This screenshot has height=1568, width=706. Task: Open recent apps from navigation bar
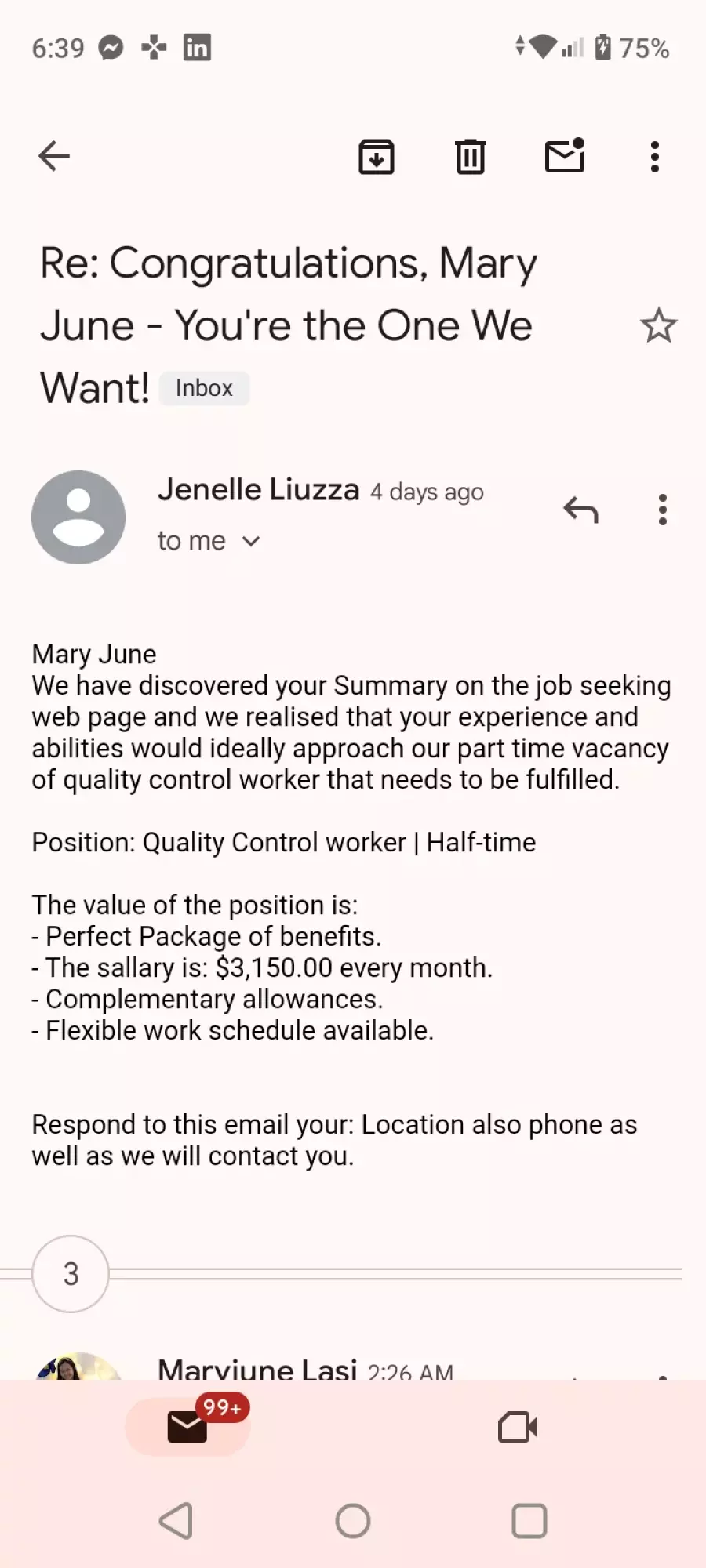click(x=529, y=1521)
